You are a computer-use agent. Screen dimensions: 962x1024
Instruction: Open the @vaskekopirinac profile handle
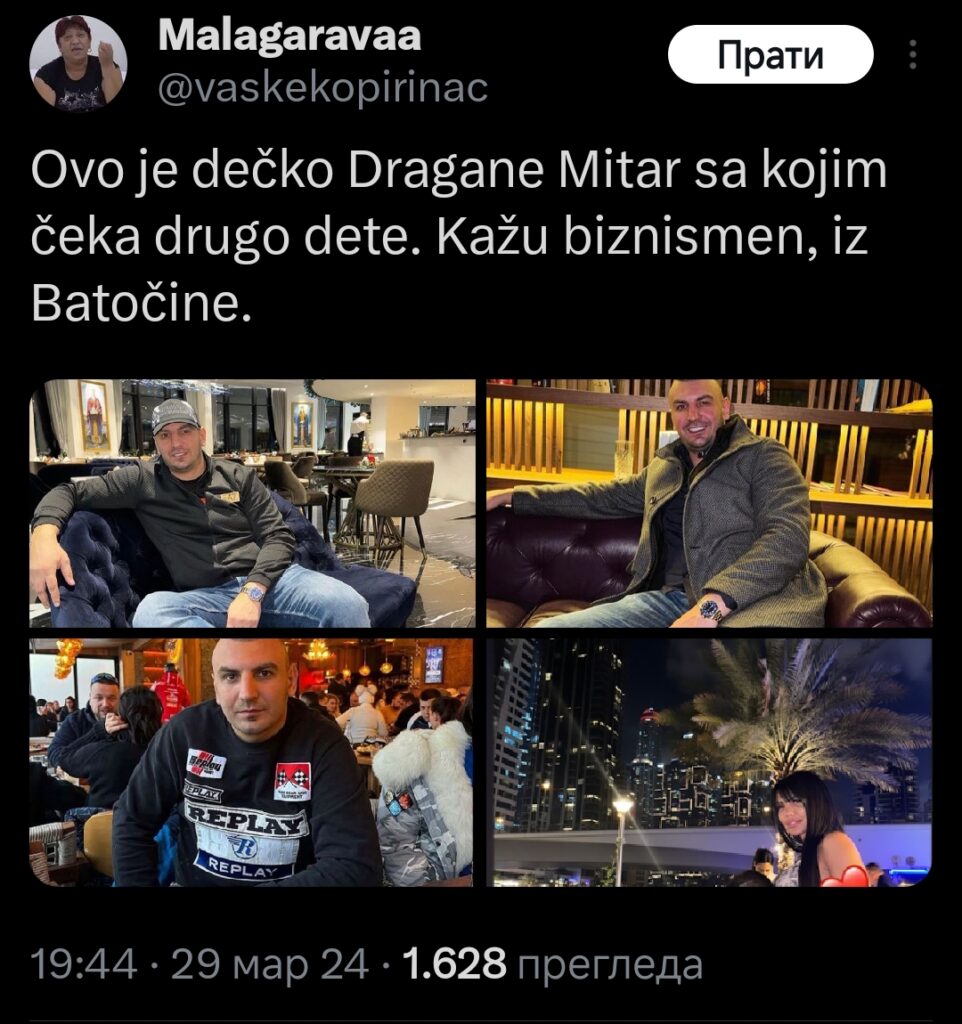click(323, 88)
